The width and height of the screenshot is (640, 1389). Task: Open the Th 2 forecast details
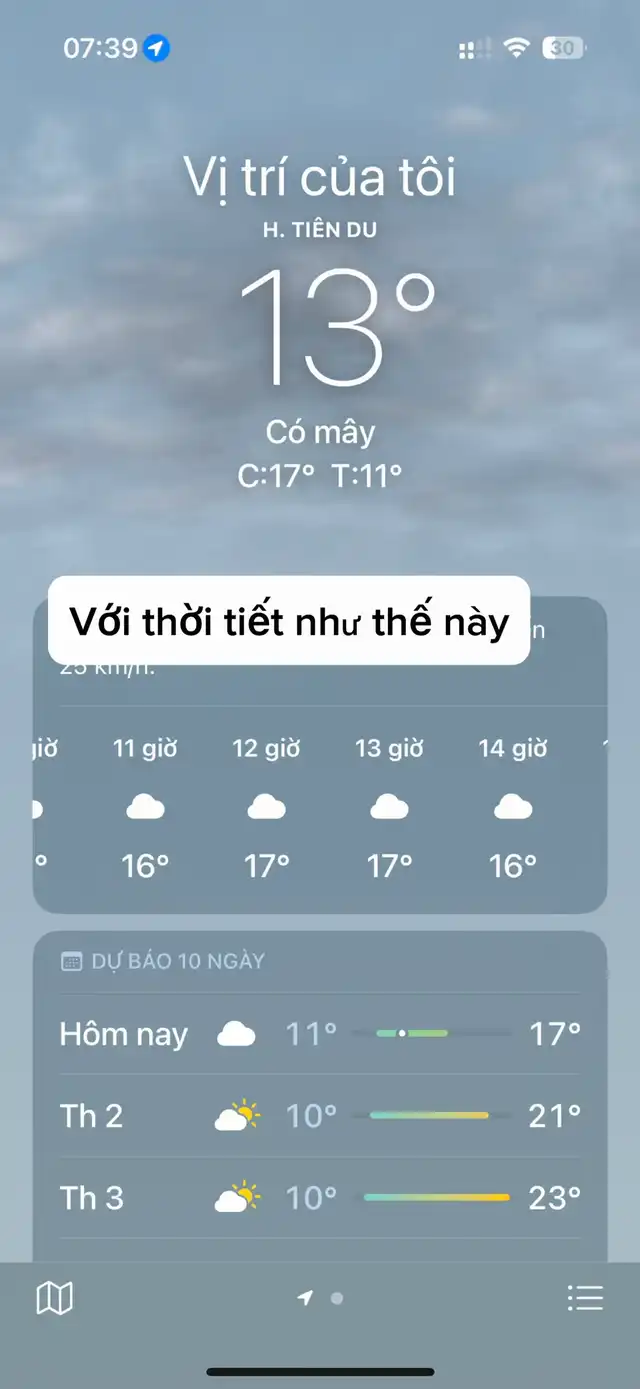[x=320, y=1115]
